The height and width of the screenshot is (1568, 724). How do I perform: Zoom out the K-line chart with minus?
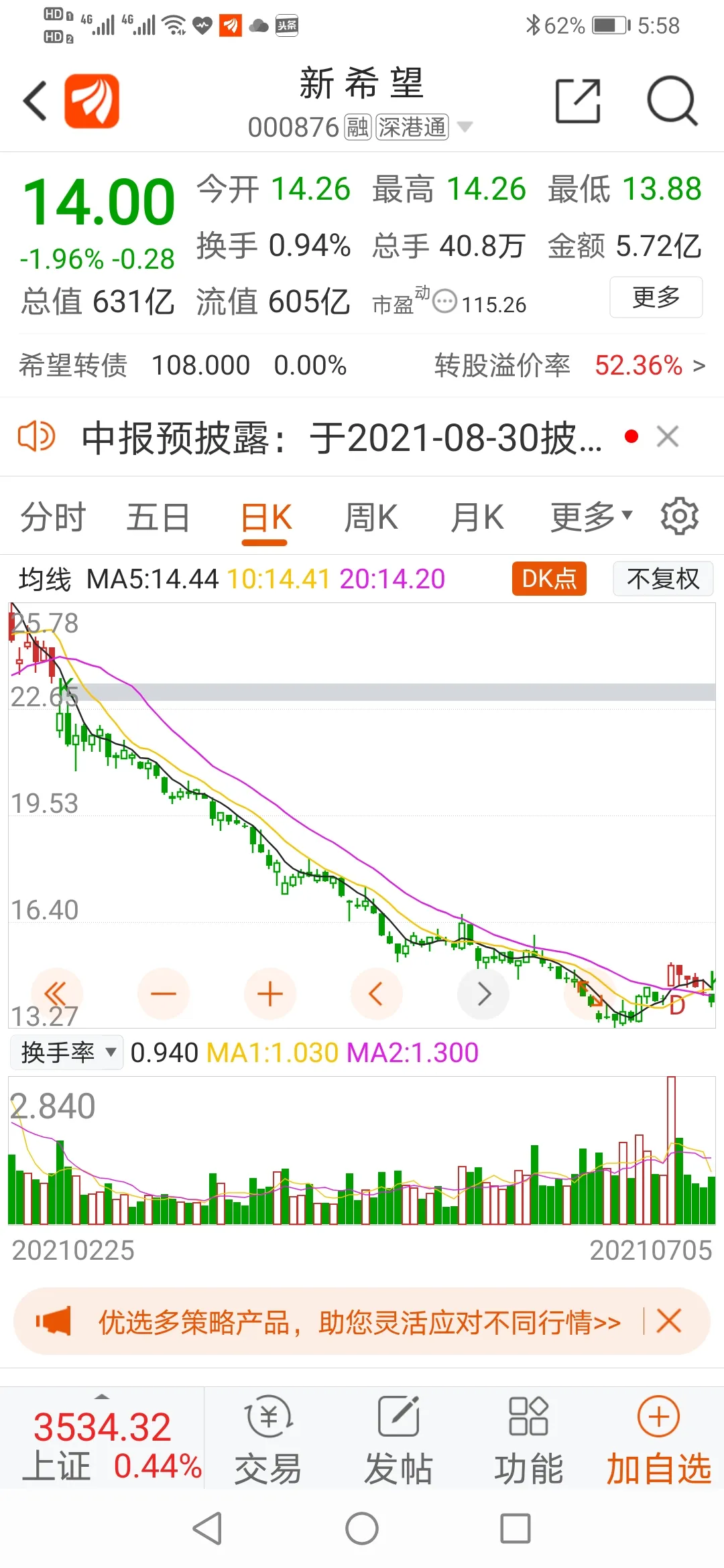(163, 994)
